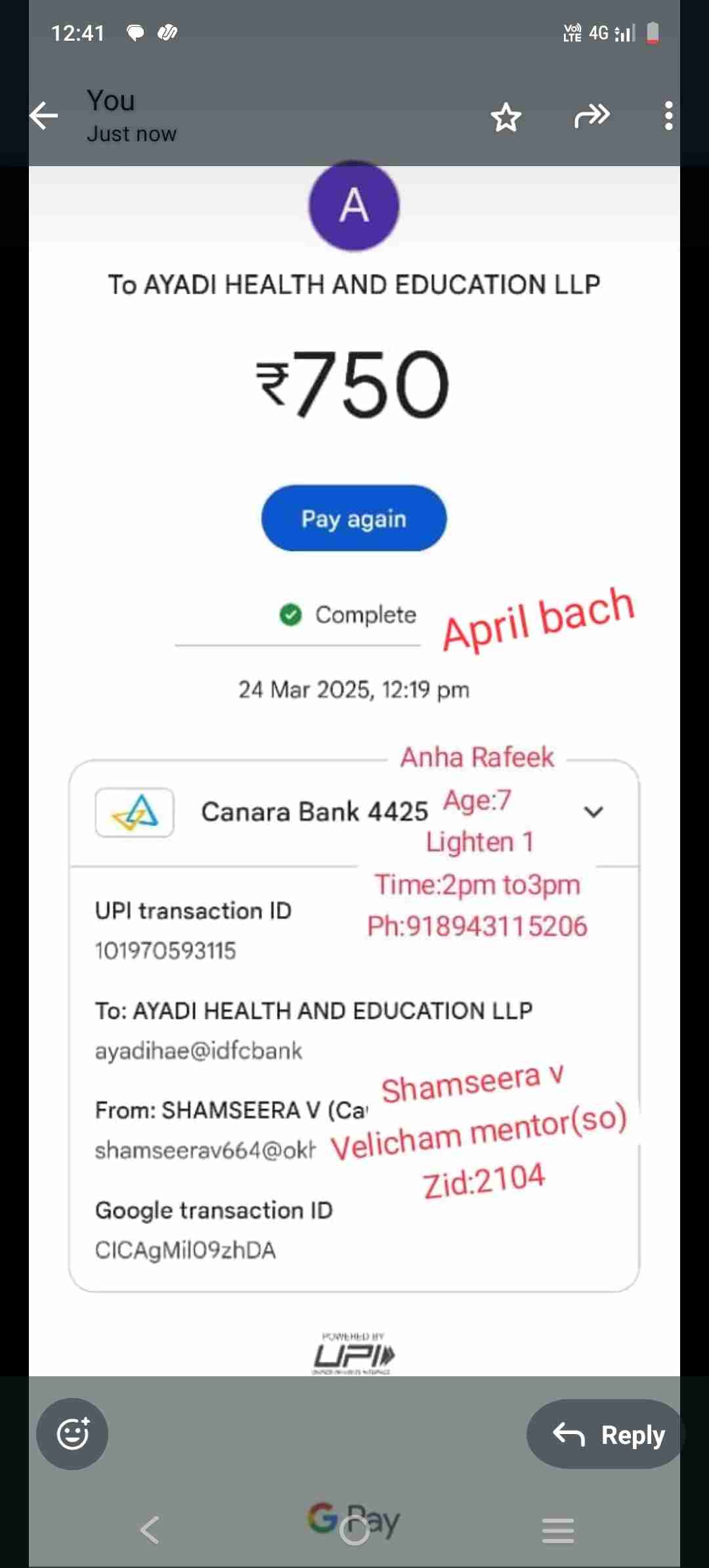709x1568 pixels.
Task: Tap the Reply button
Action: pos(607,1435)
